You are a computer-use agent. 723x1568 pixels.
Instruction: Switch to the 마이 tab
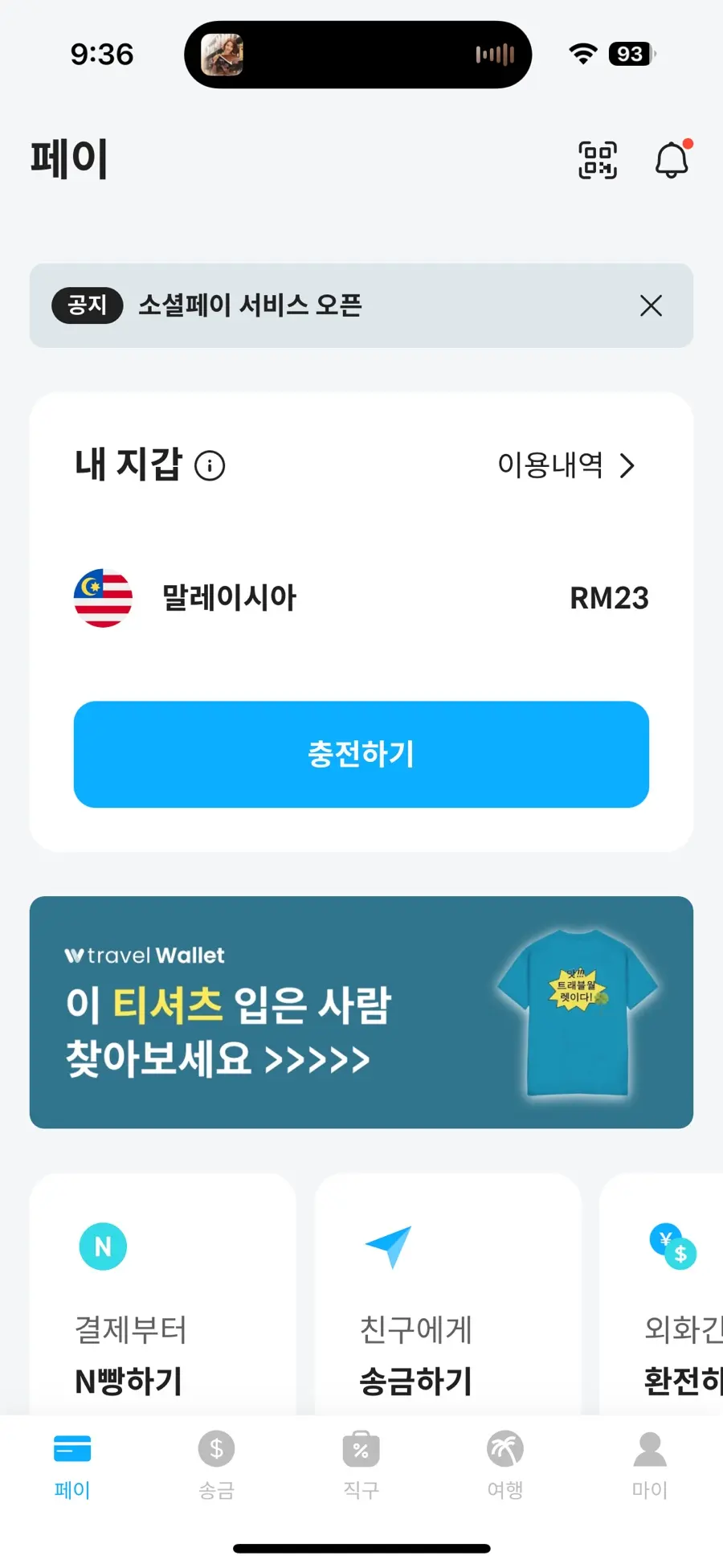(x=650, y=1466)
